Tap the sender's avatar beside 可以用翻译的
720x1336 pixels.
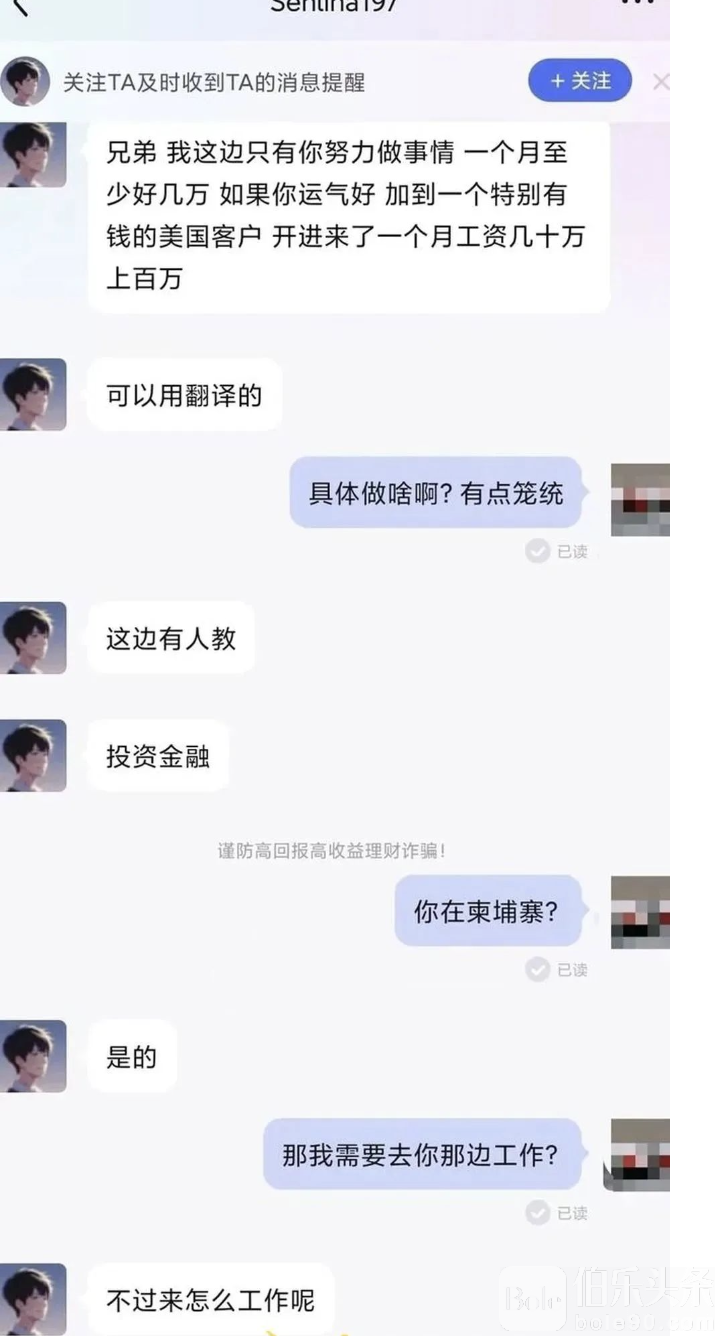point(33,395)
